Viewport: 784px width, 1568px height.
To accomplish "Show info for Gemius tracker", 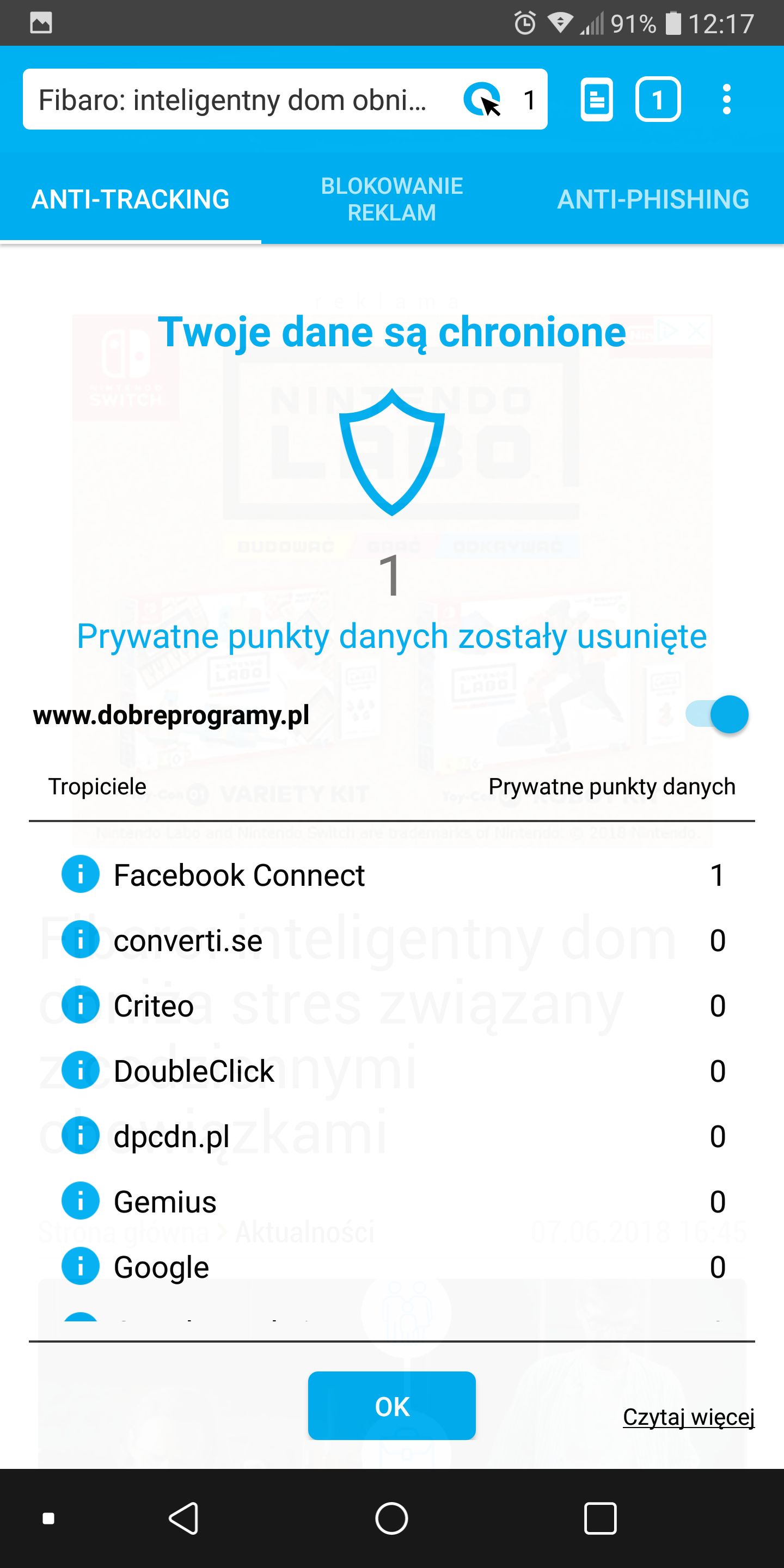I will coord(81,1201).
